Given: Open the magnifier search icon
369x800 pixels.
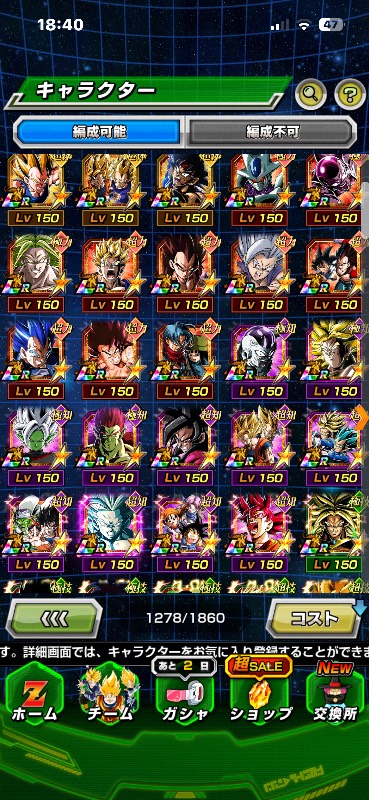Looking at the screenshot, I should click(311, 93).
